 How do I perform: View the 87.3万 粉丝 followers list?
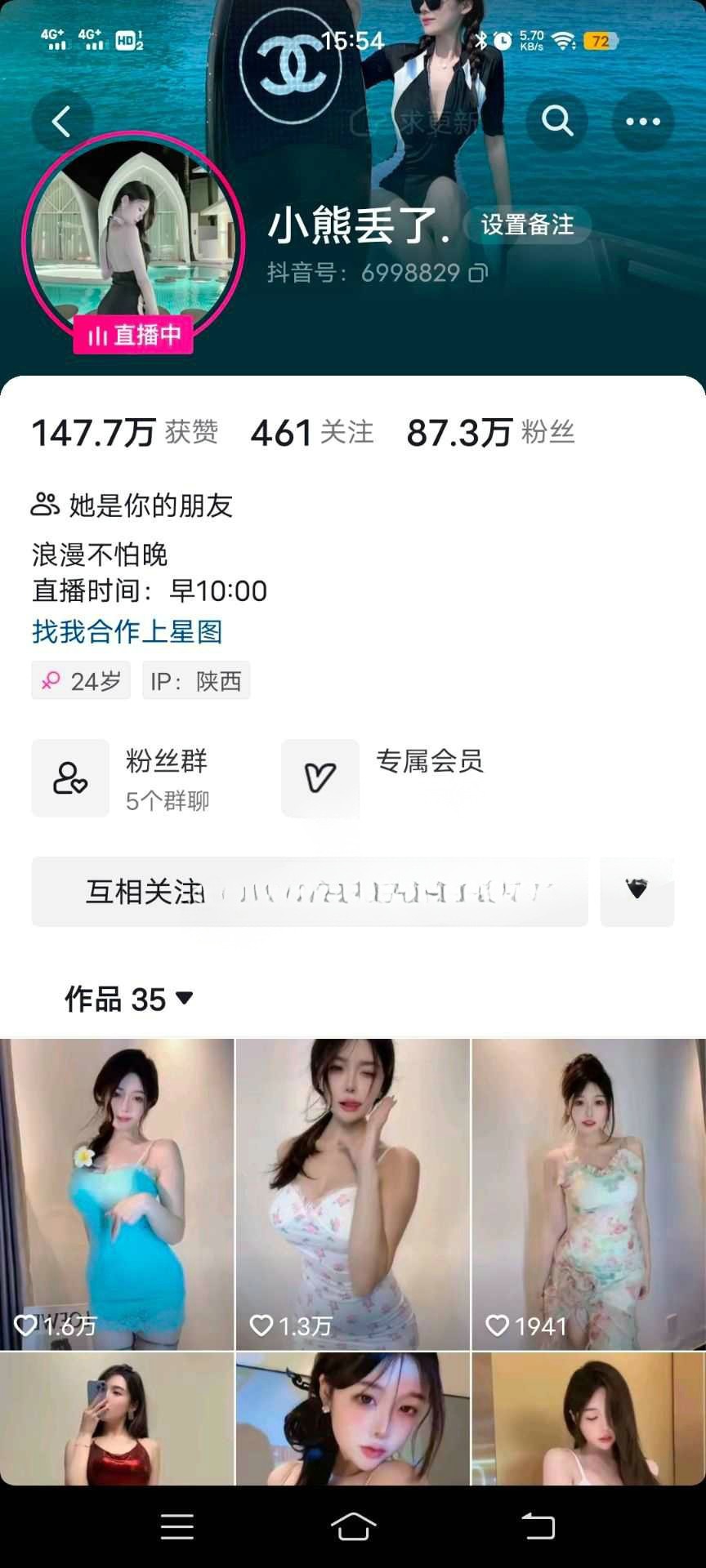click(x=490, y=433)
